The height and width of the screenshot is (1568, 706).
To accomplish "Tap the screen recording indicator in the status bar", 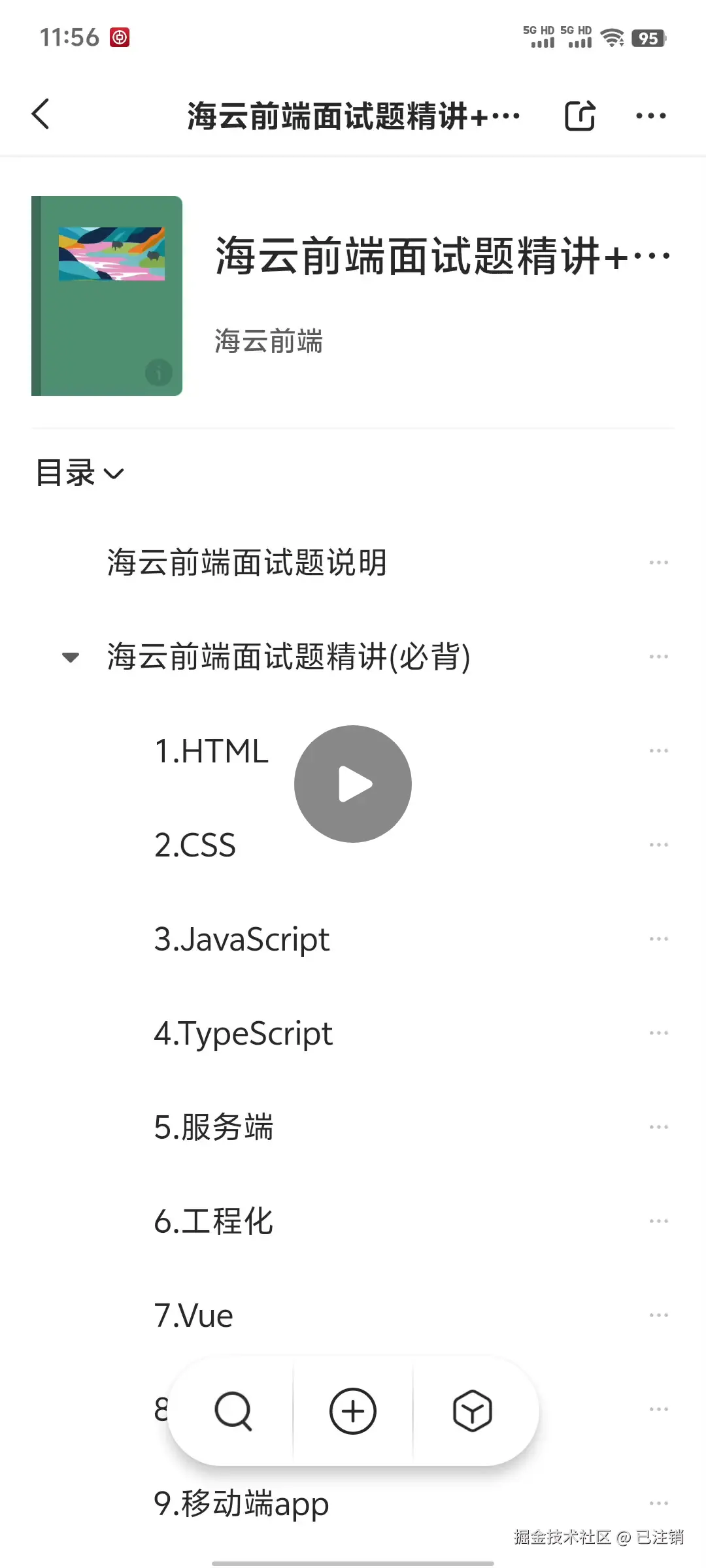I will [x=119, y=37].
